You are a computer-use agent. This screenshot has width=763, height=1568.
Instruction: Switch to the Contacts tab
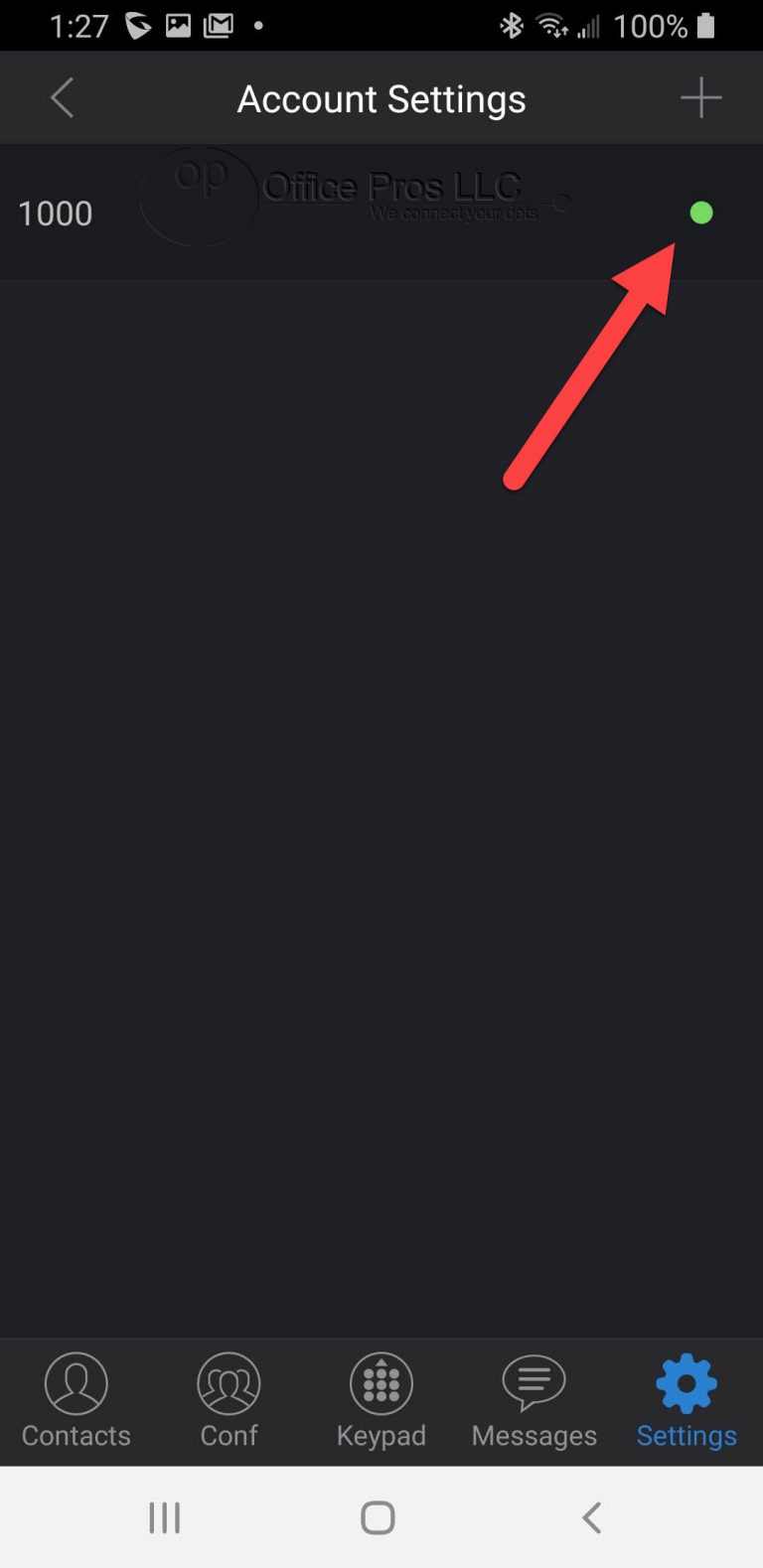pos(76,1401)
